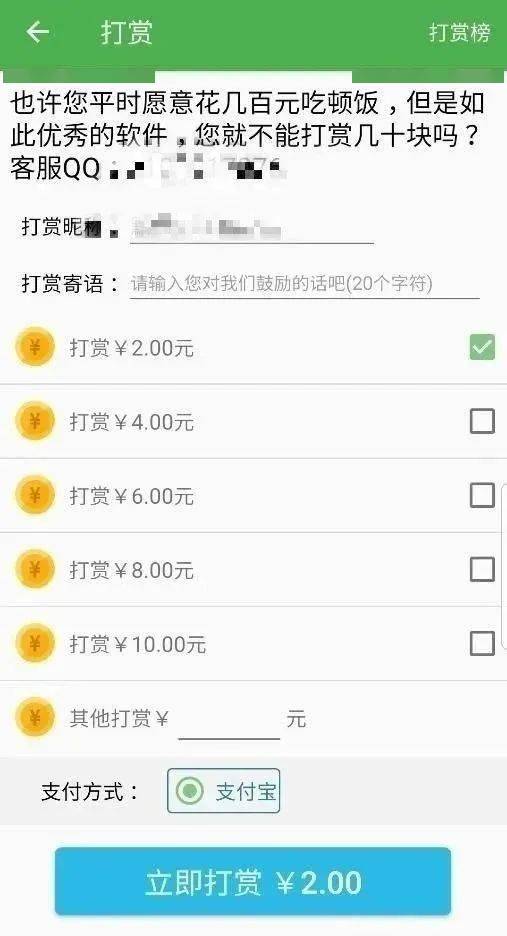
Task: Select 支付宝 as payment method
Action: 223,791
